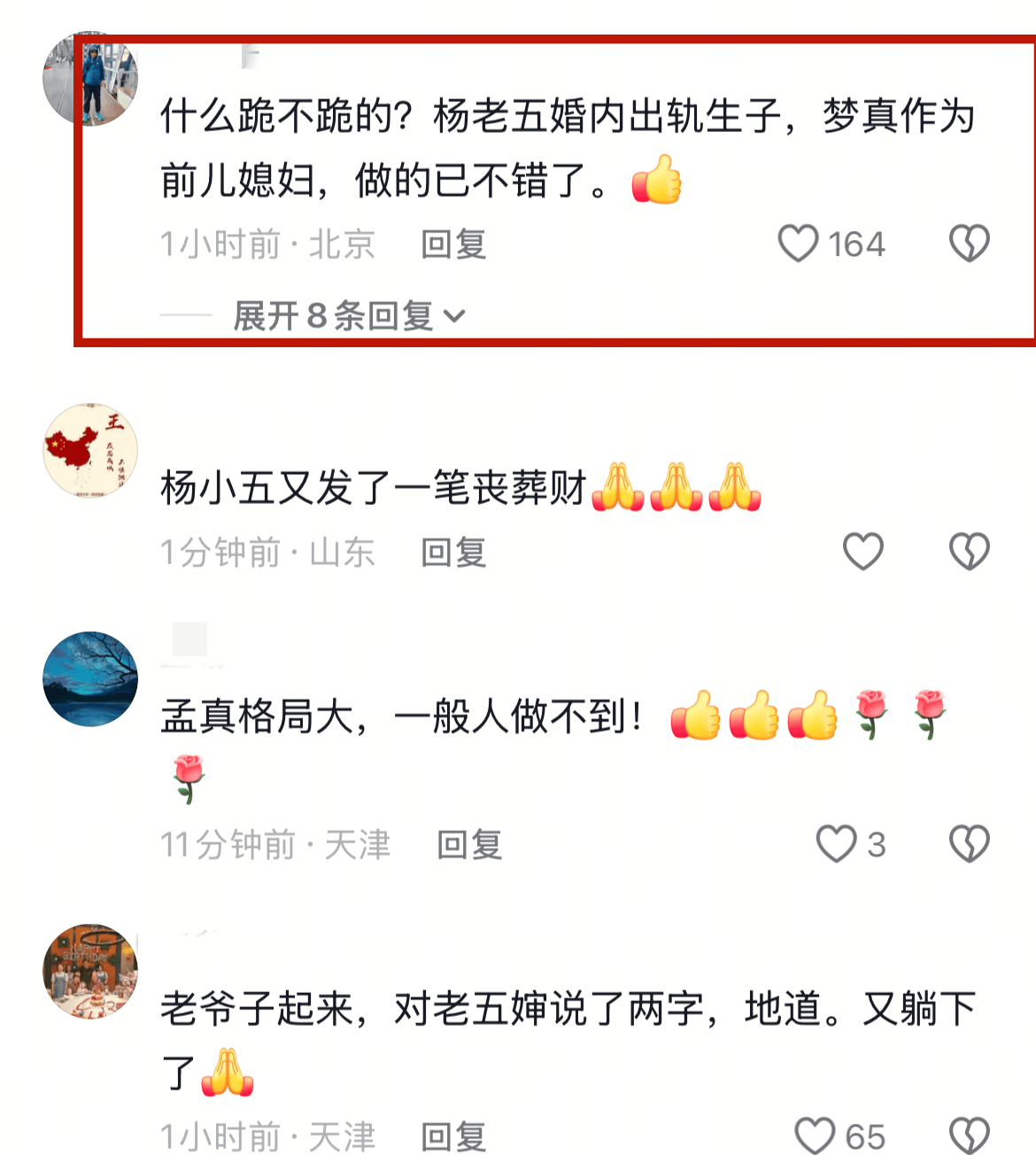
Task: Like the comment 孟真格局大
Action: pyautogui.click(x=837, y=844)
